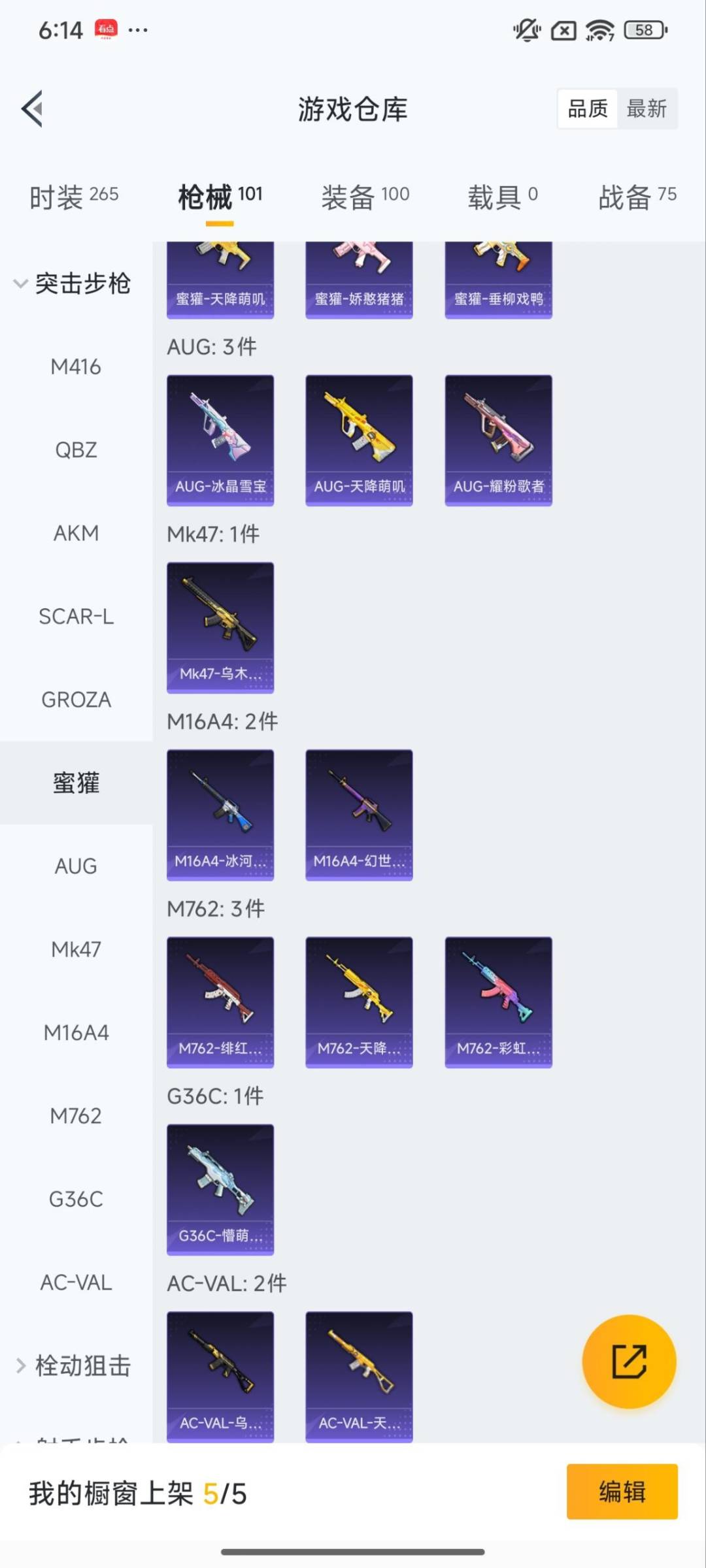
Task: Expand the 栓动狙击 category
Action: pos(73,1365)
